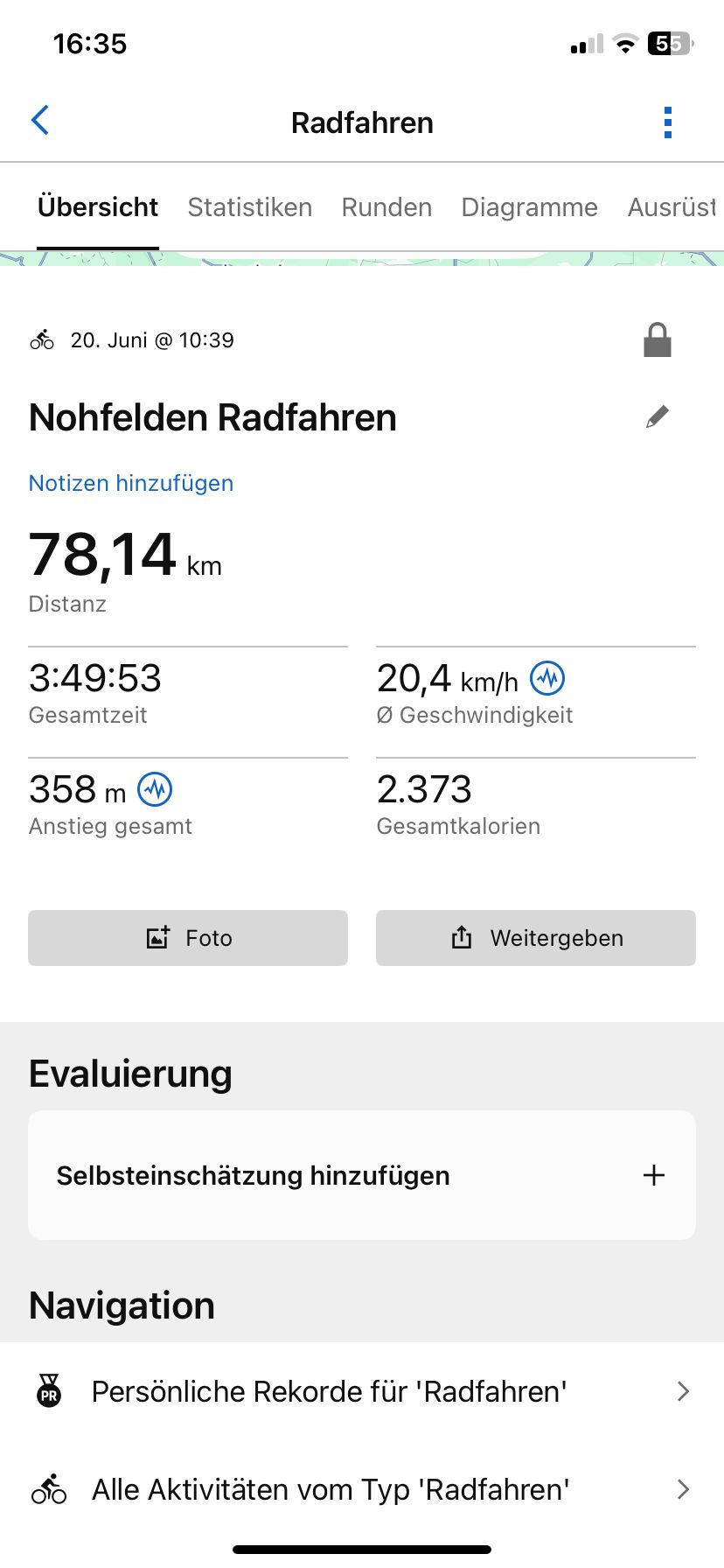Tap the icon beside Anstieg gesamt
This screenshot has height=1568, width=724.
tap(156, 789)
